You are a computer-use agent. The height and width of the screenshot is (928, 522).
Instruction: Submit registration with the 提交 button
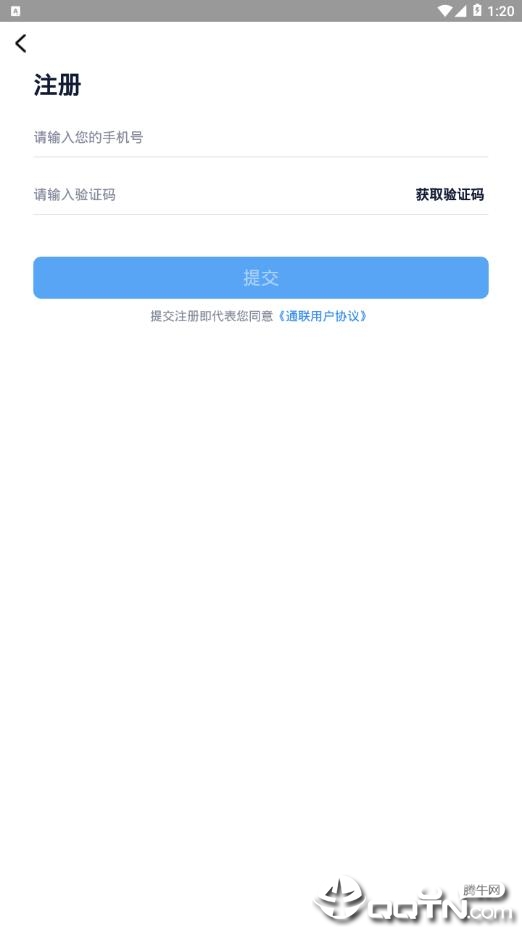(260, 278)
